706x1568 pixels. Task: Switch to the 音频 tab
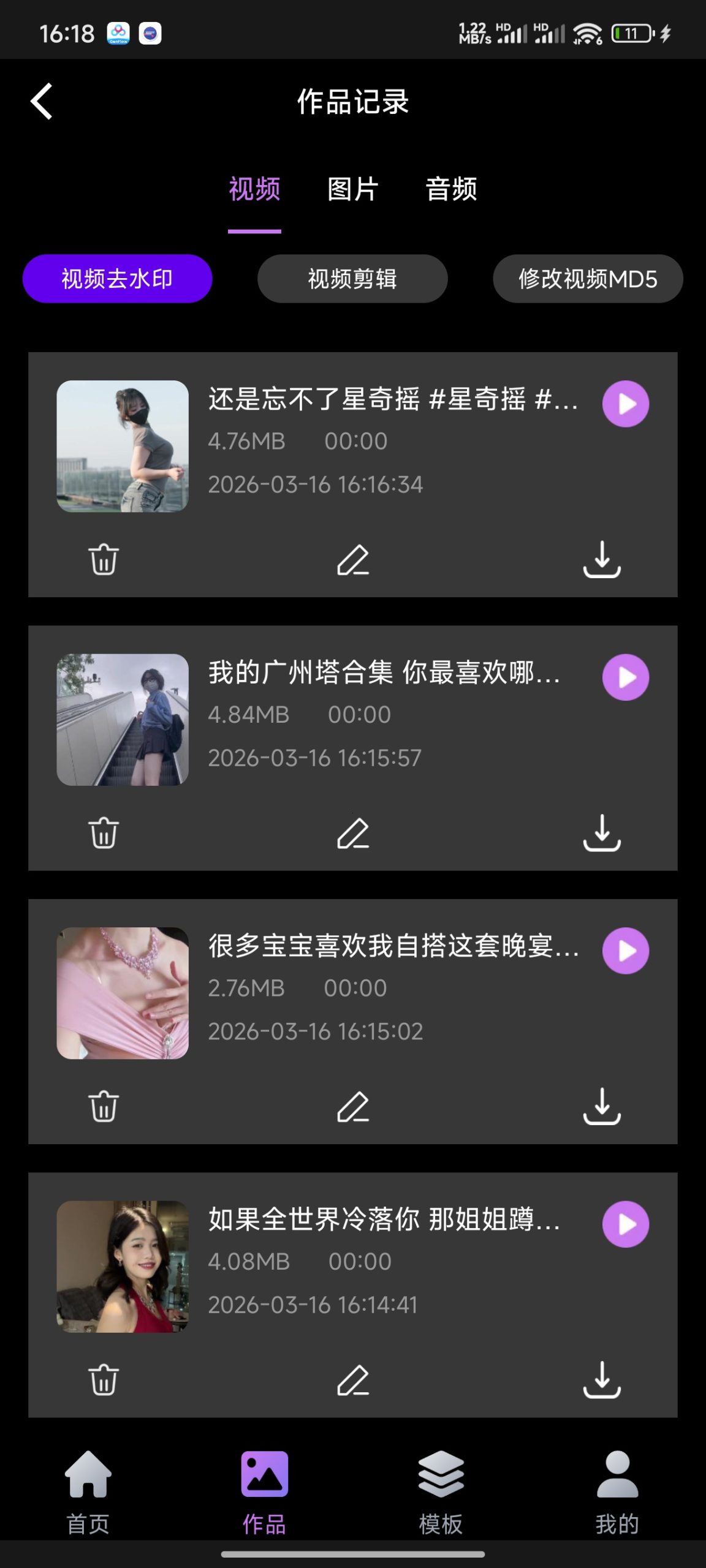tap(451, 190)
